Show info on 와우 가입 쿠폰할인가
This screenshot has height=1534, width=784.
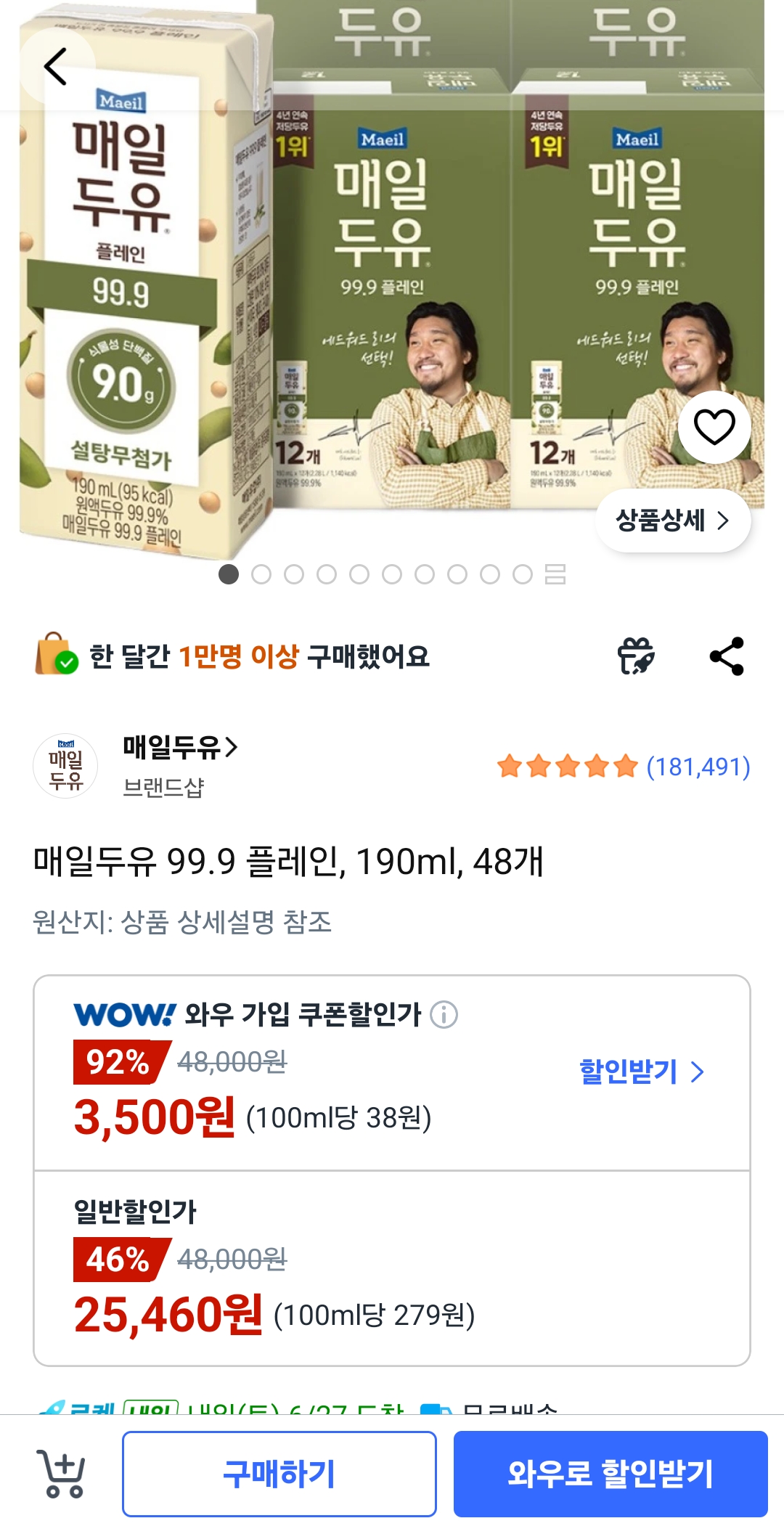click(x=444, y=1014)
